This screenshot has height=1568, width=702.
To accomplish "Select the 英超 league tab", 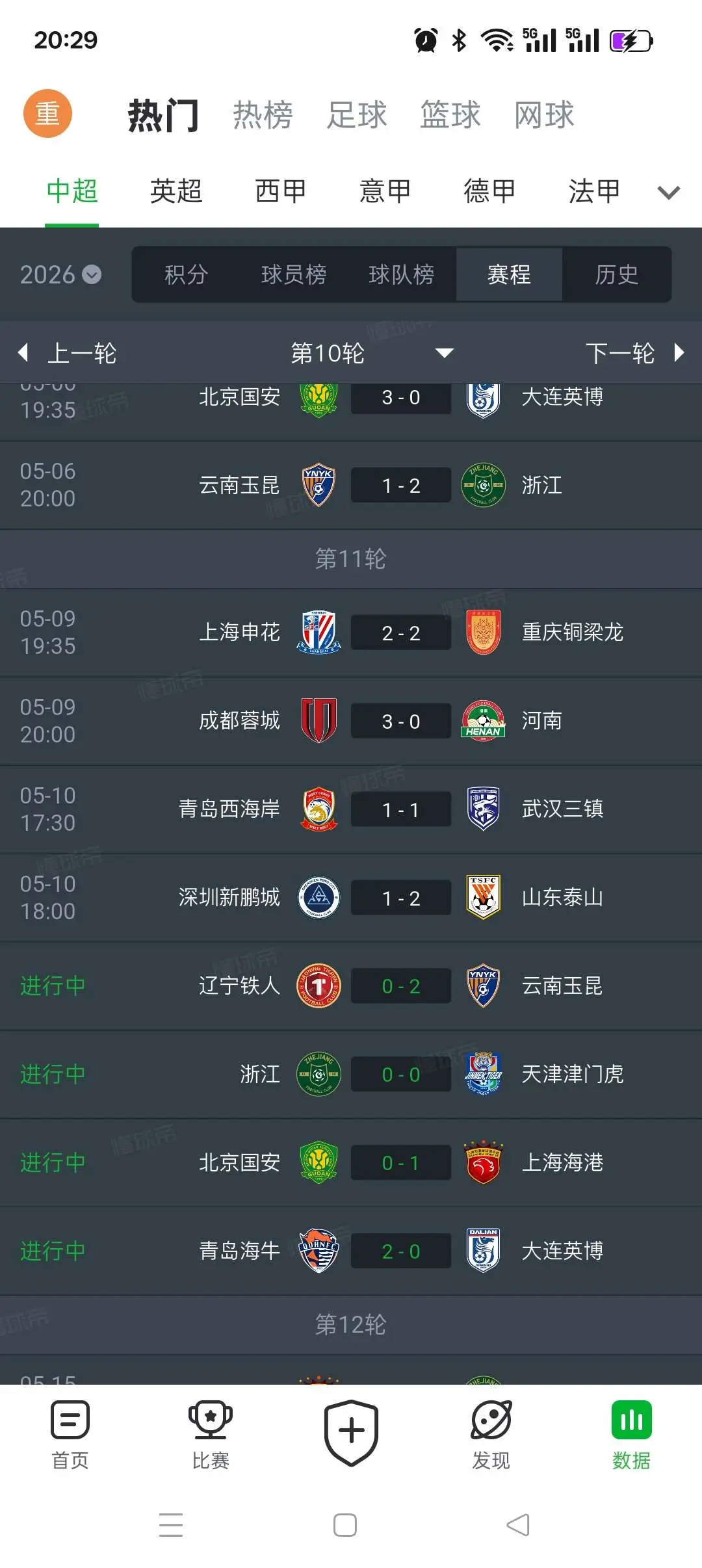I will coord(176,191).
